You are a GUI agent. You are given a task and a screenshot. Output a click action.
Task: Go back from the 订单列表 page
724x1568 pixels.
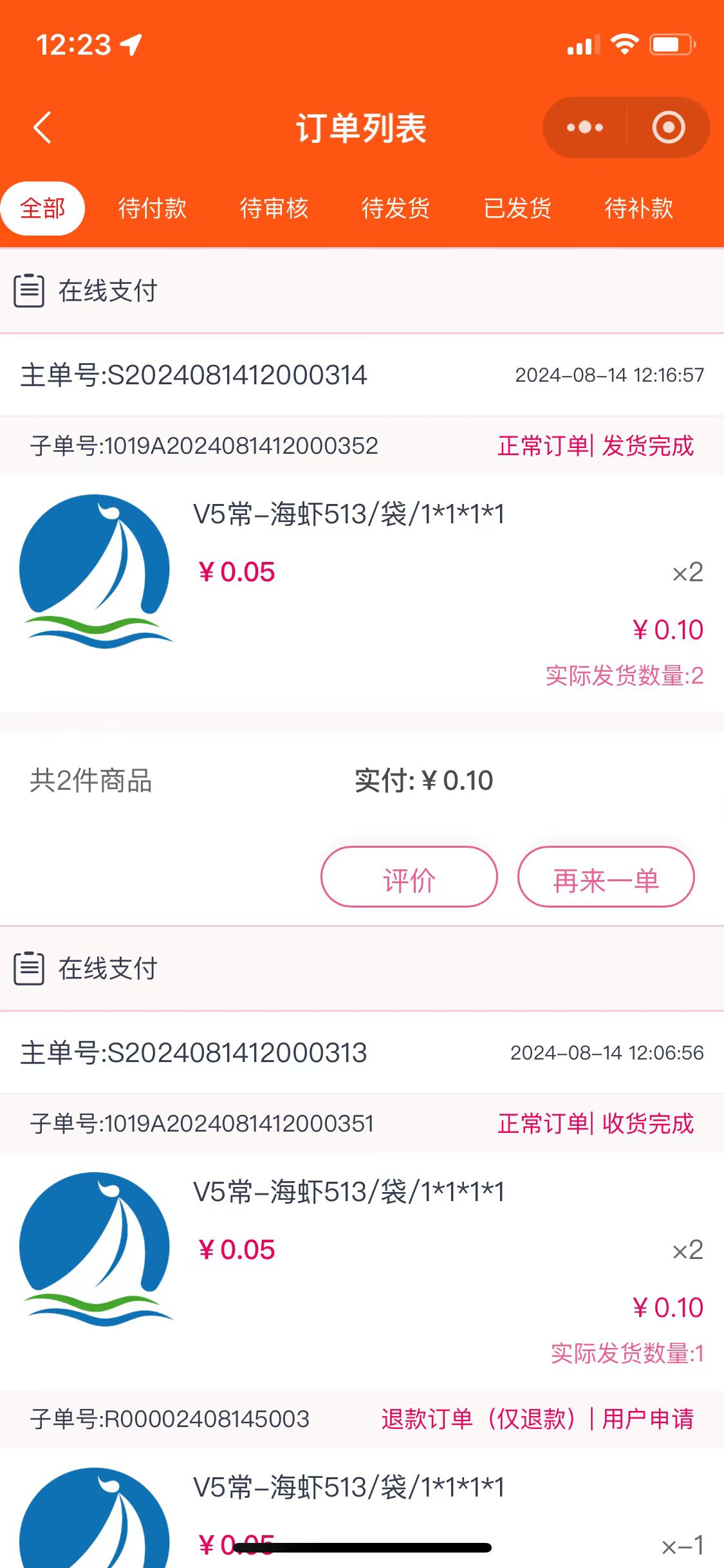pyautogui.click(x=42, y=127)
